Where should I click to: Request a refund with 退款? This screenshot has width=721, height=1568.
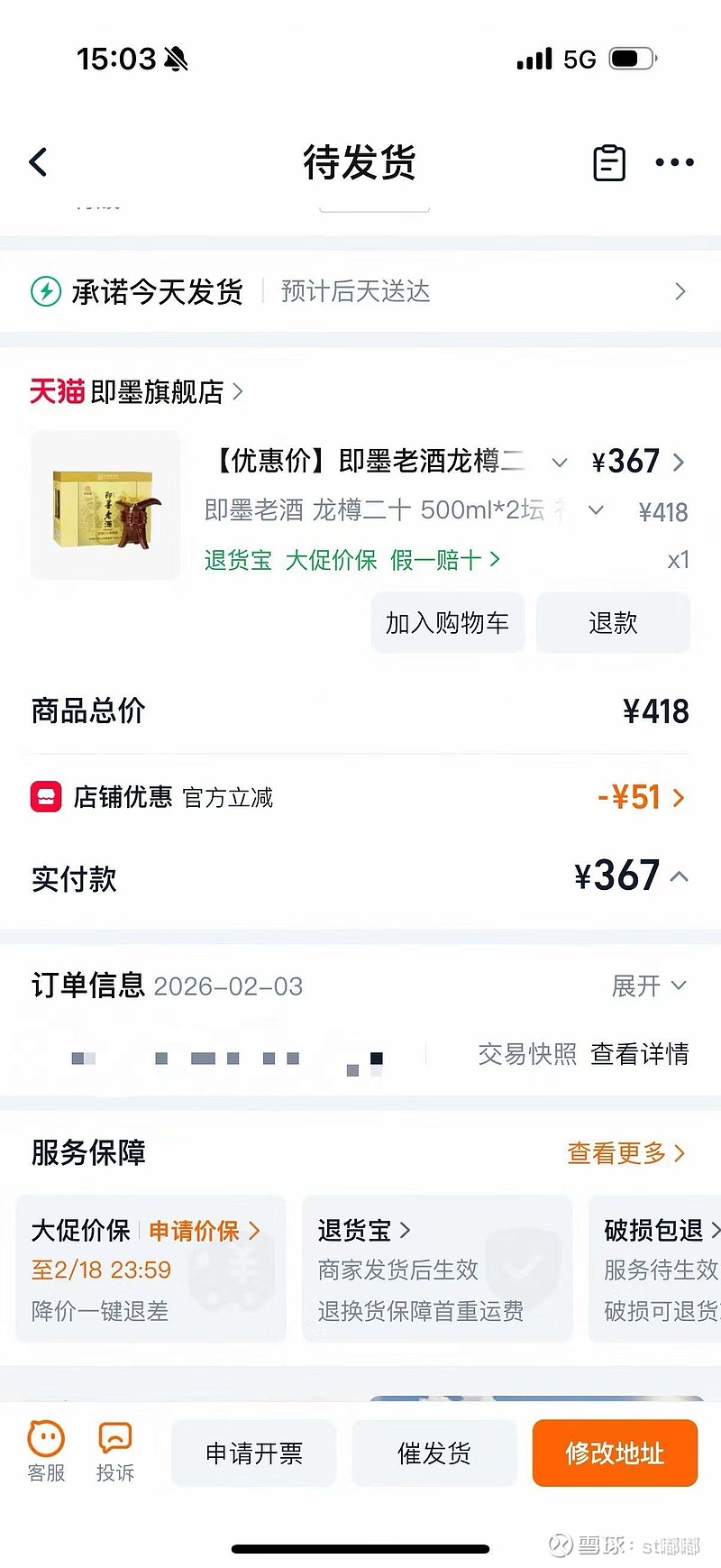coord(613,622)
